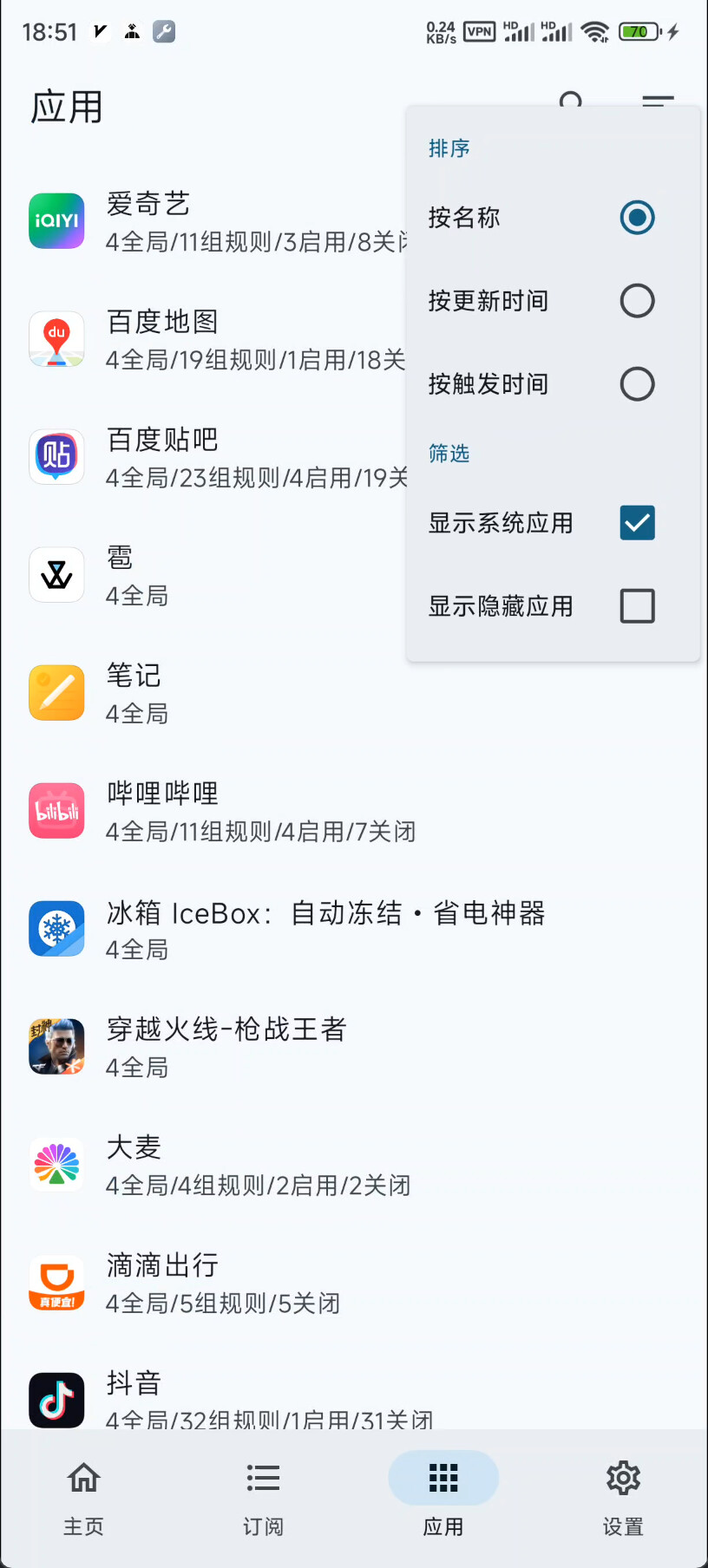Open the 穿越火线-枪战王者 entry
Image resolution: width=708 pixels, height=1568 pixels.
(227, 1048)
